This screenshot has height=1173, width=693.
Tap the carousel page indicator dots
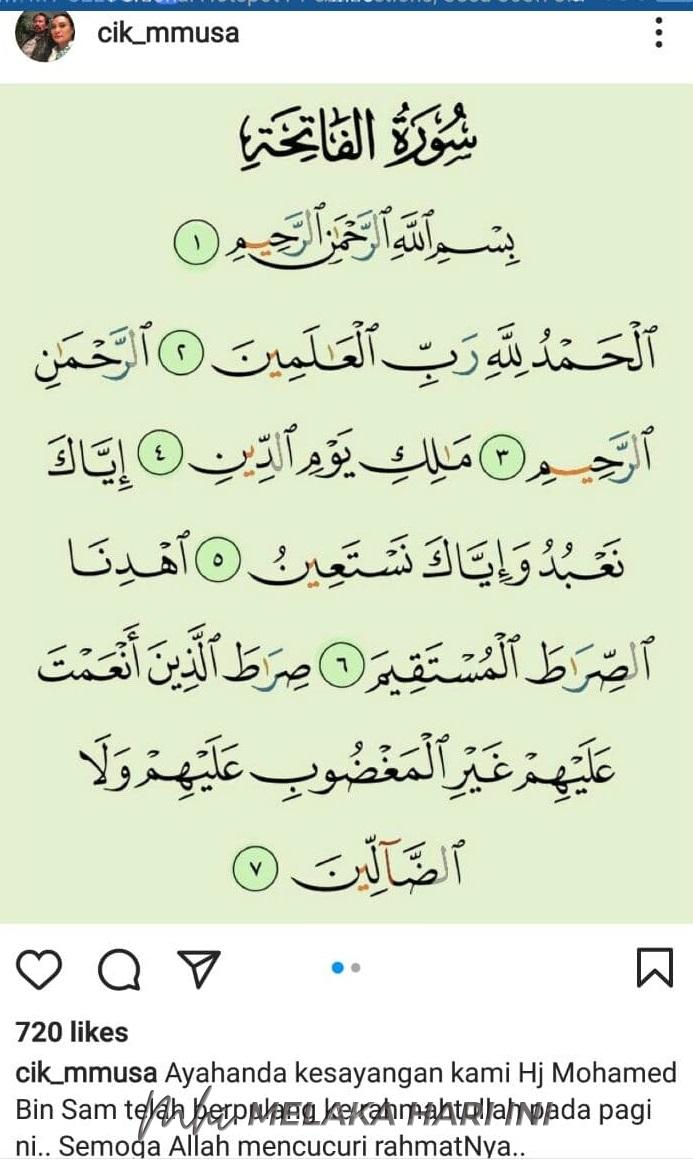point(346,968)
